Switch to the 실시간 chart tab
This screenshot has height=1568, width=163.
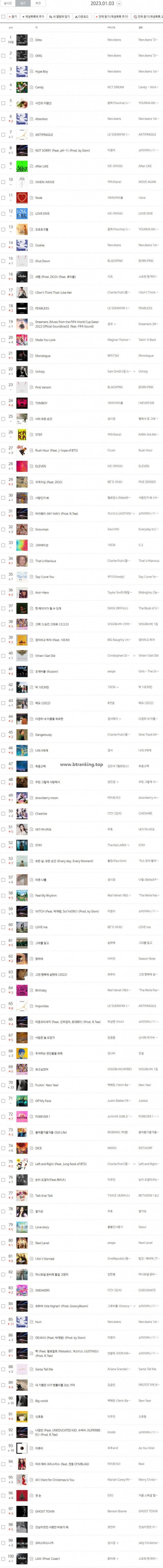(x=8, y=3)
